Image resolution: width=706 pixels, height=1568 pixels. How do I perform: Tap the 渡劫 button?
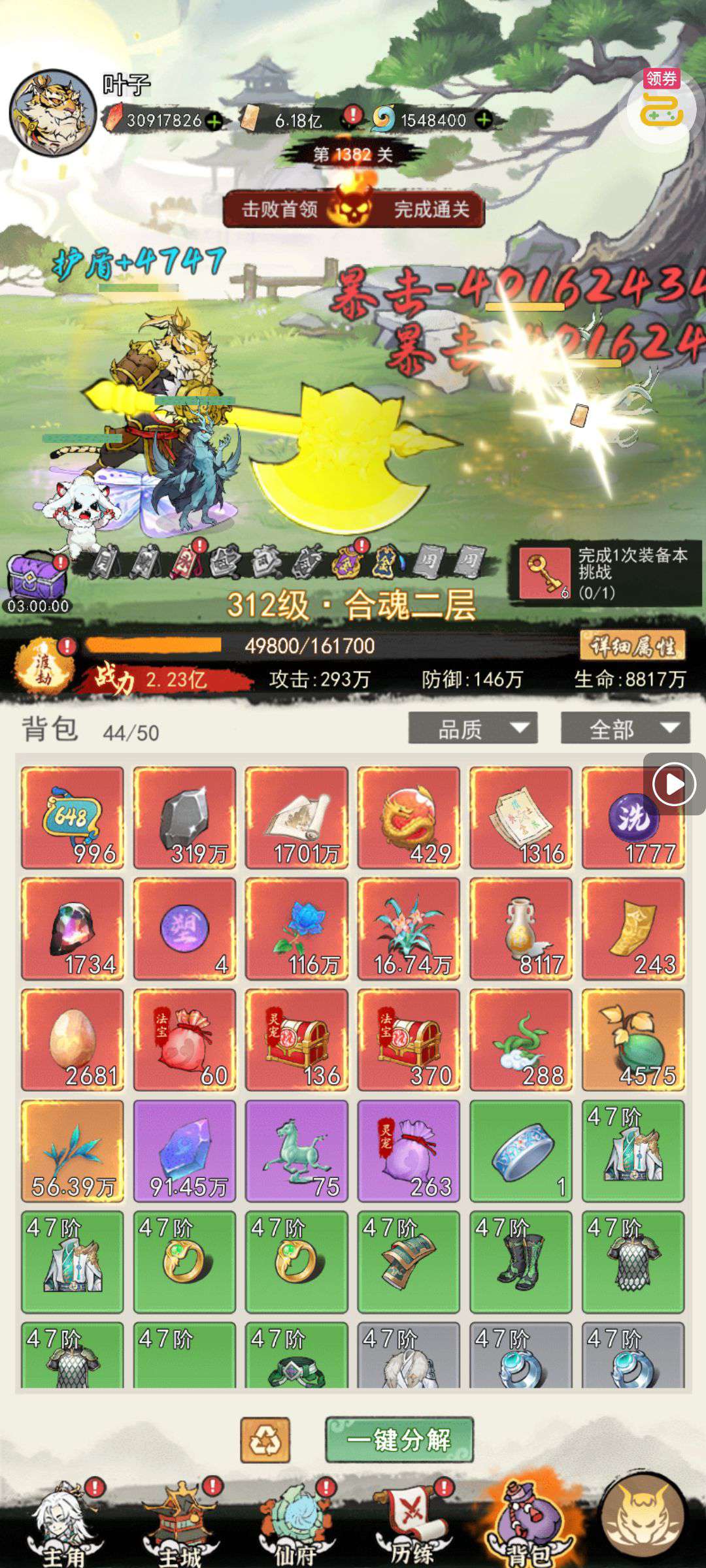43,666
